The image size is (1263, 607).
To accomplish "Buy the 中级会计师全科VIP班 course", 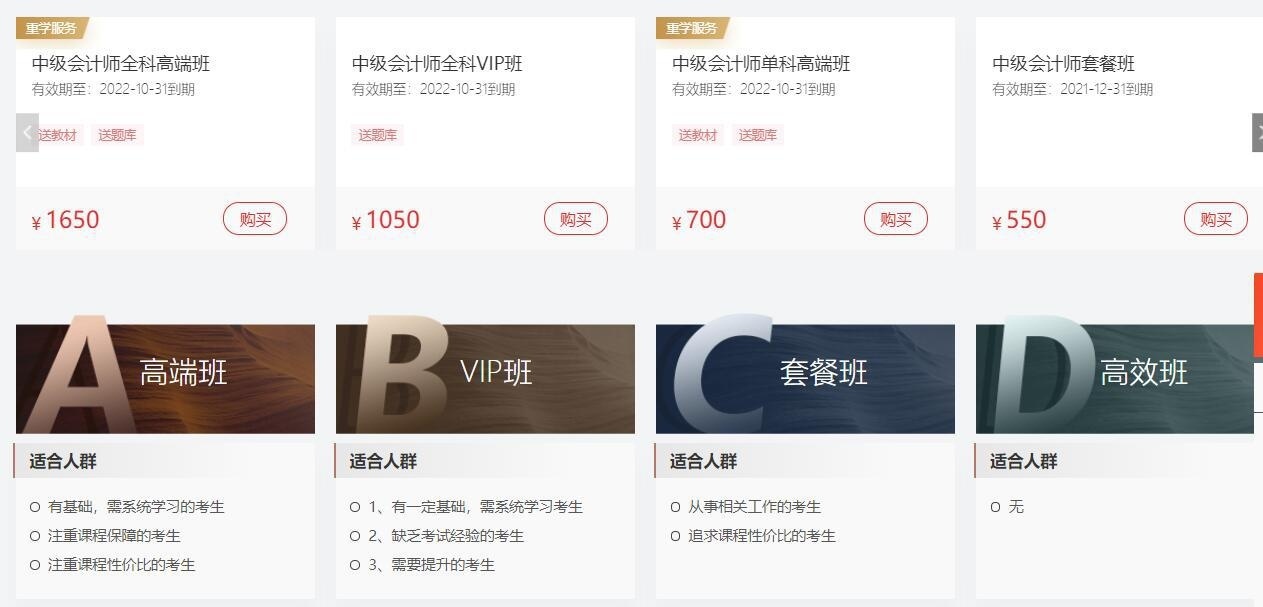I will [575, 219].
